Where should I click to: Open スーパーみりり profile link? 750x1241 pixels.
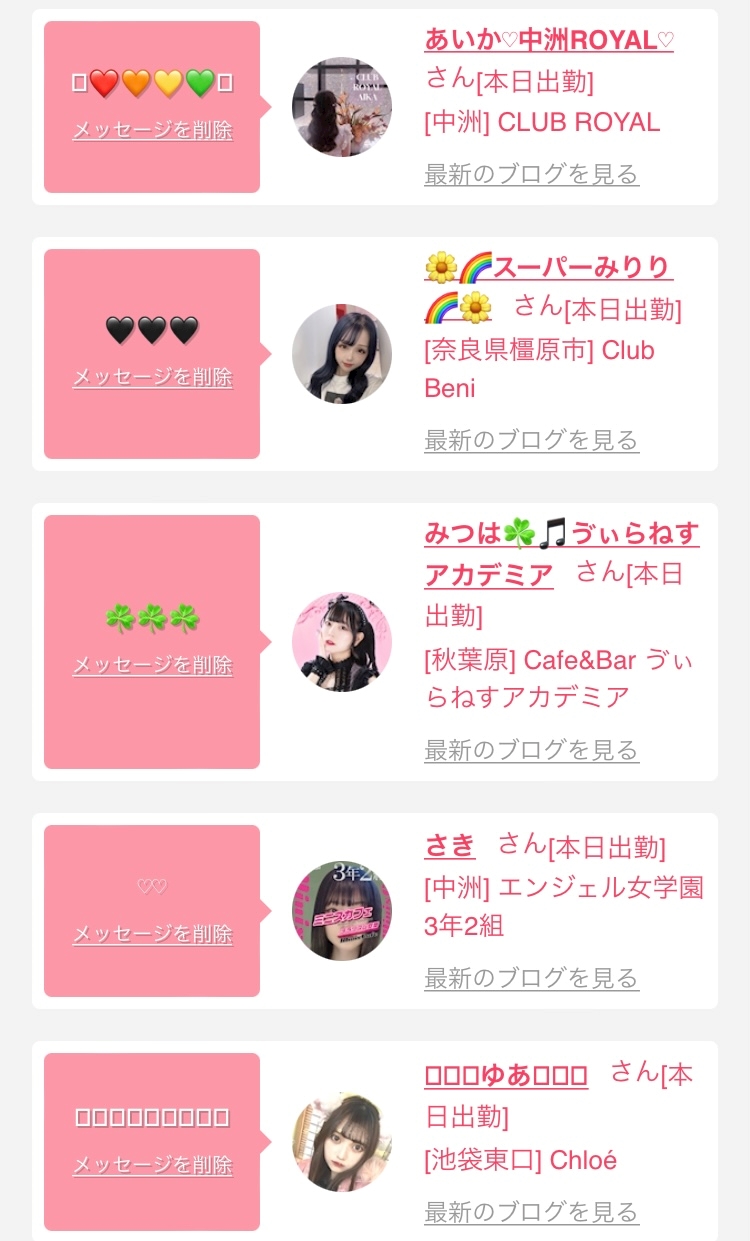pos(548,287)
